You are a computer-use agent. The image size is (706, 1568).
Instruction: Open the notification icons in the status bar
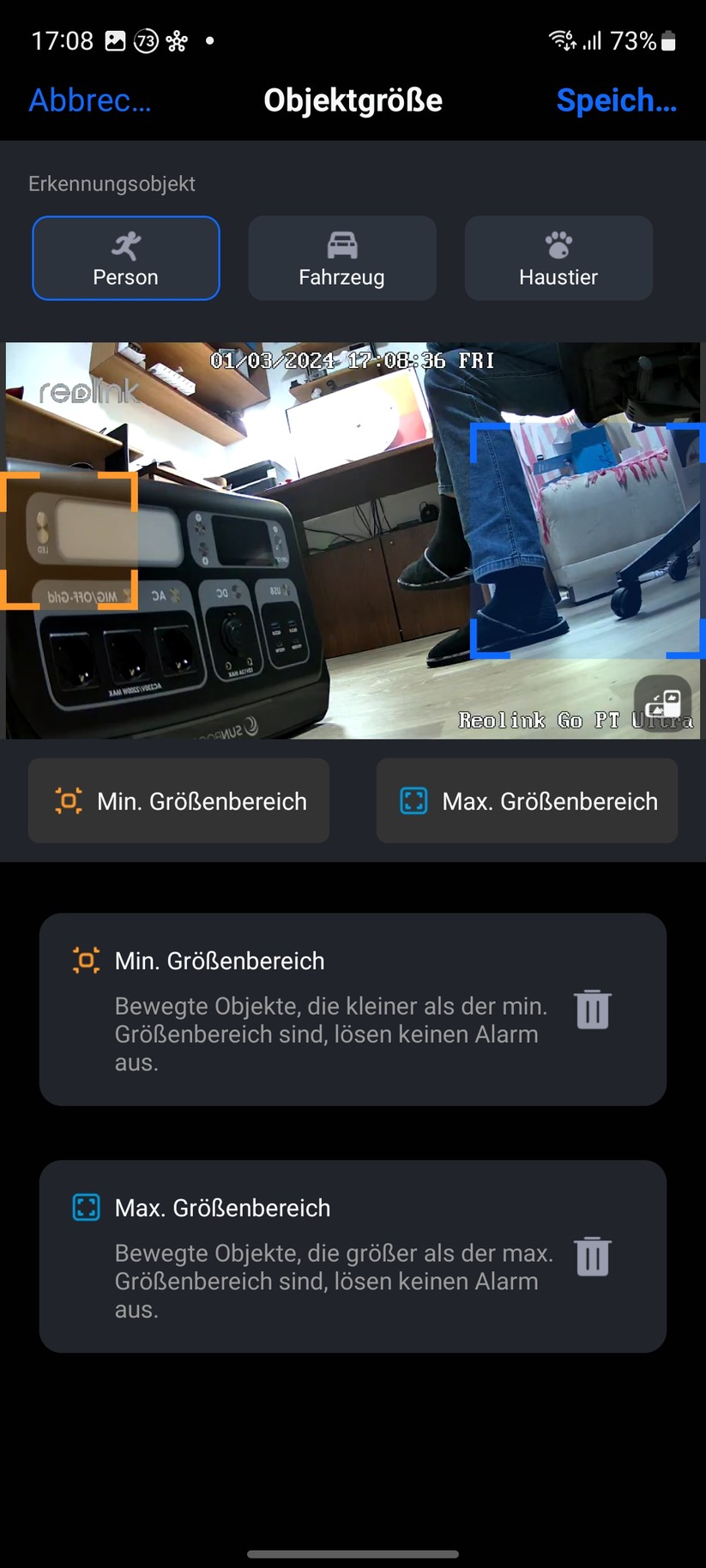click(x=146, y=39)
